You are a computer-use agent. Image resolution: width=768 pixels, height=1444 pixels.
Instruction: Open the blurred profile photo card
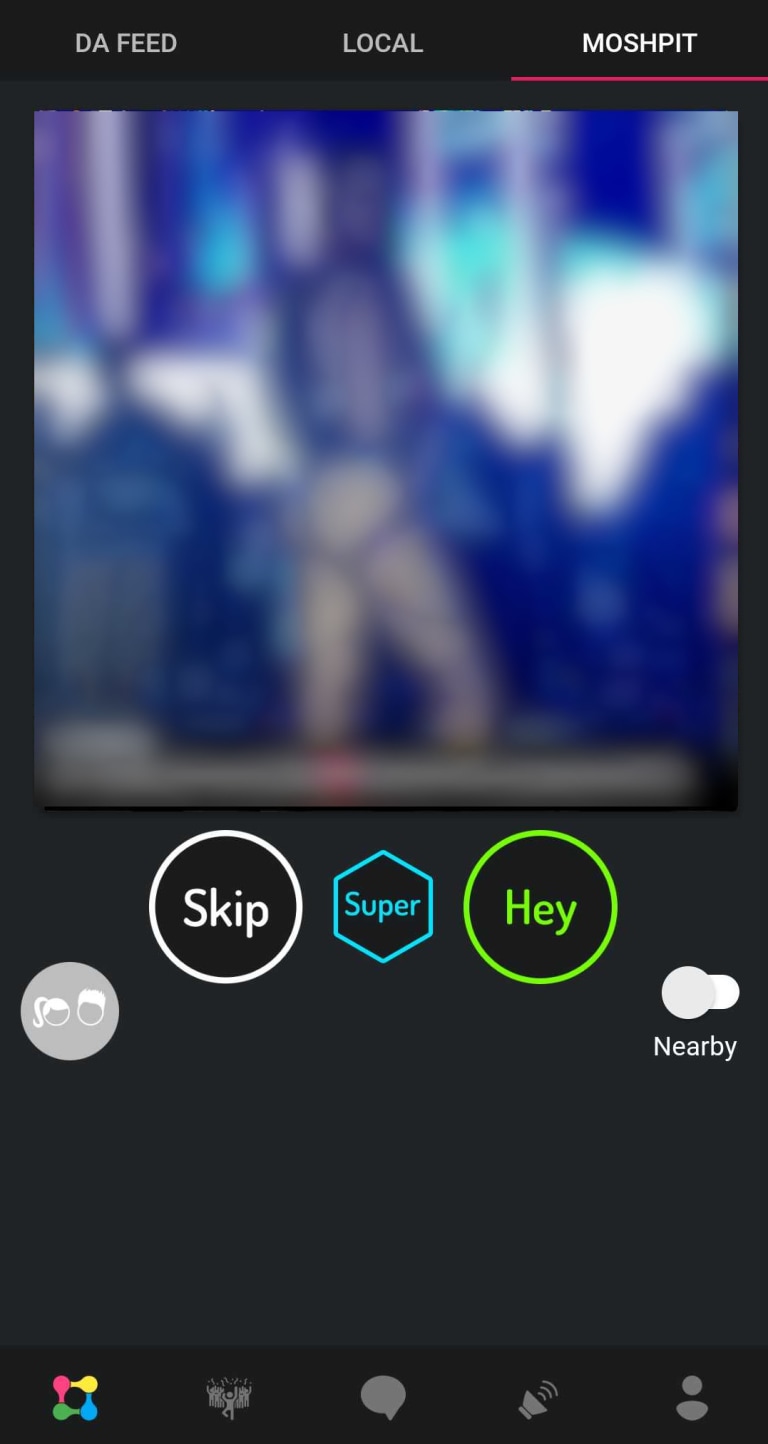386,459
